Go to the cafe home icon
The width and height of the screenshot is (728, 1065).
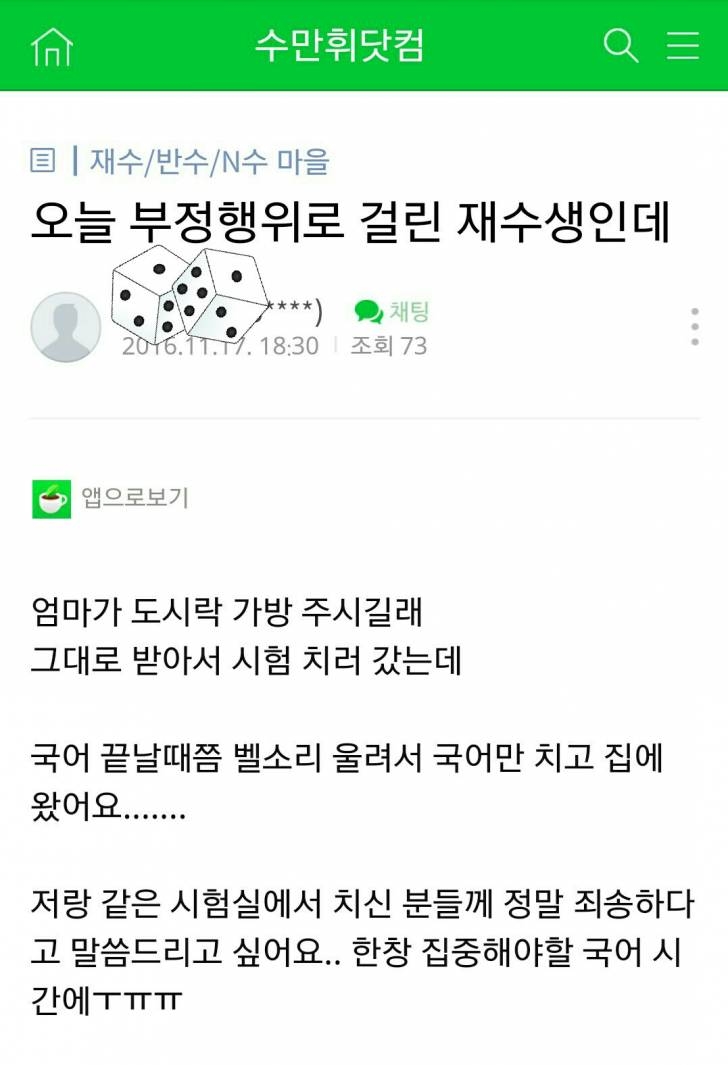click(x=52, y=46)
